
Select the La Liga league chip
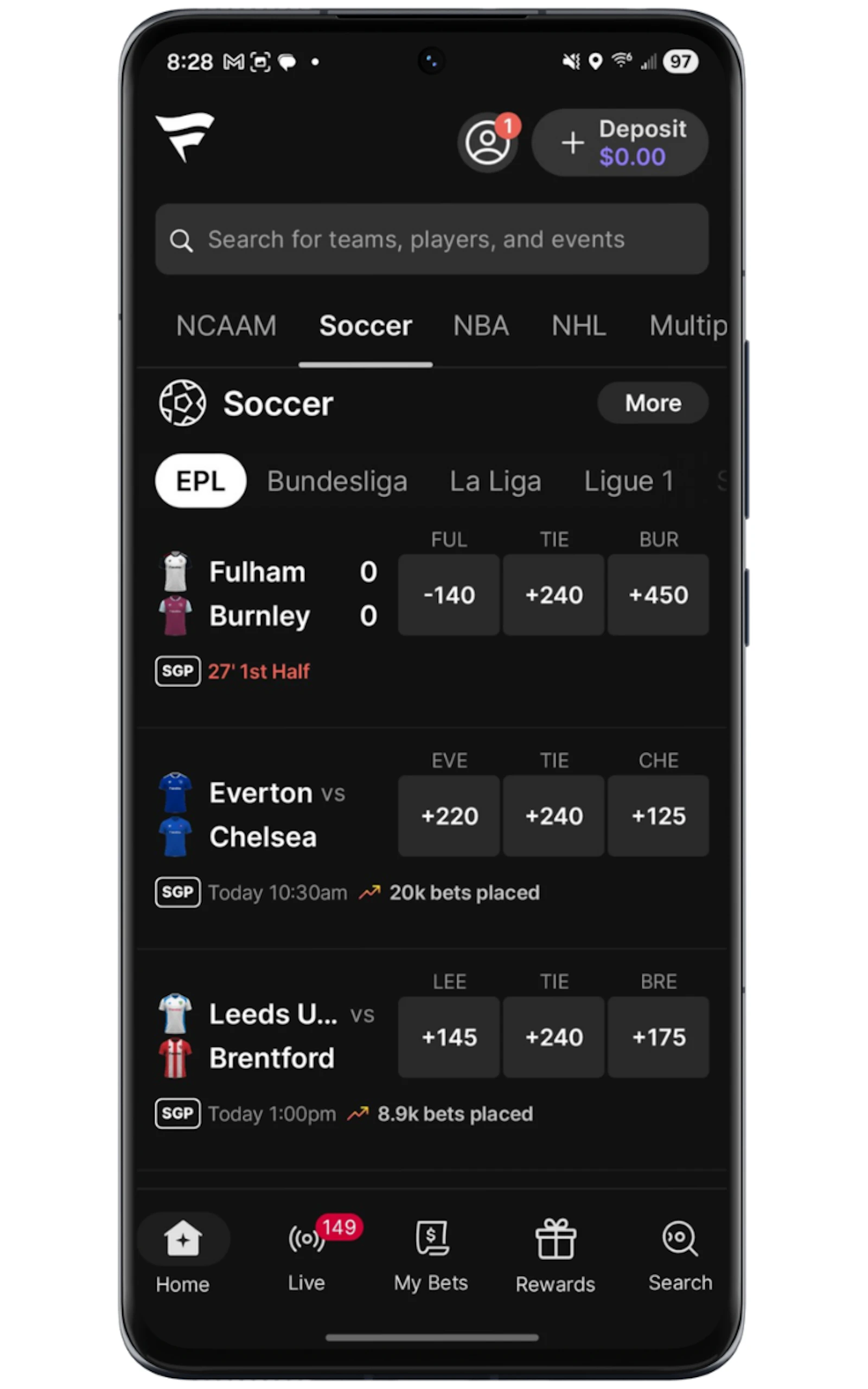pyautogui.click(x=495, y=481)
